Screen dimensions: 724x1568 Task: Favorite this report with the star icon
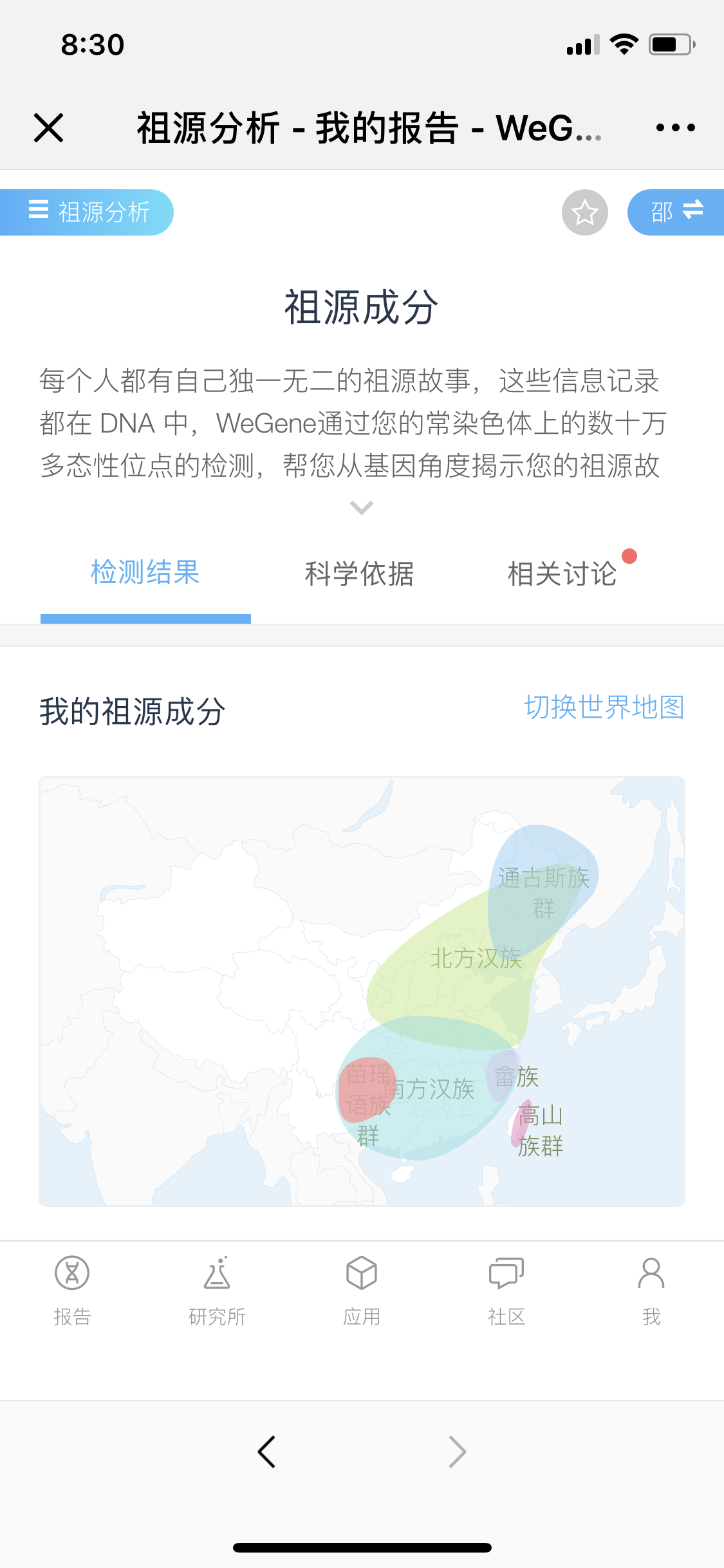pyautogui.click(x=585, y=212)
